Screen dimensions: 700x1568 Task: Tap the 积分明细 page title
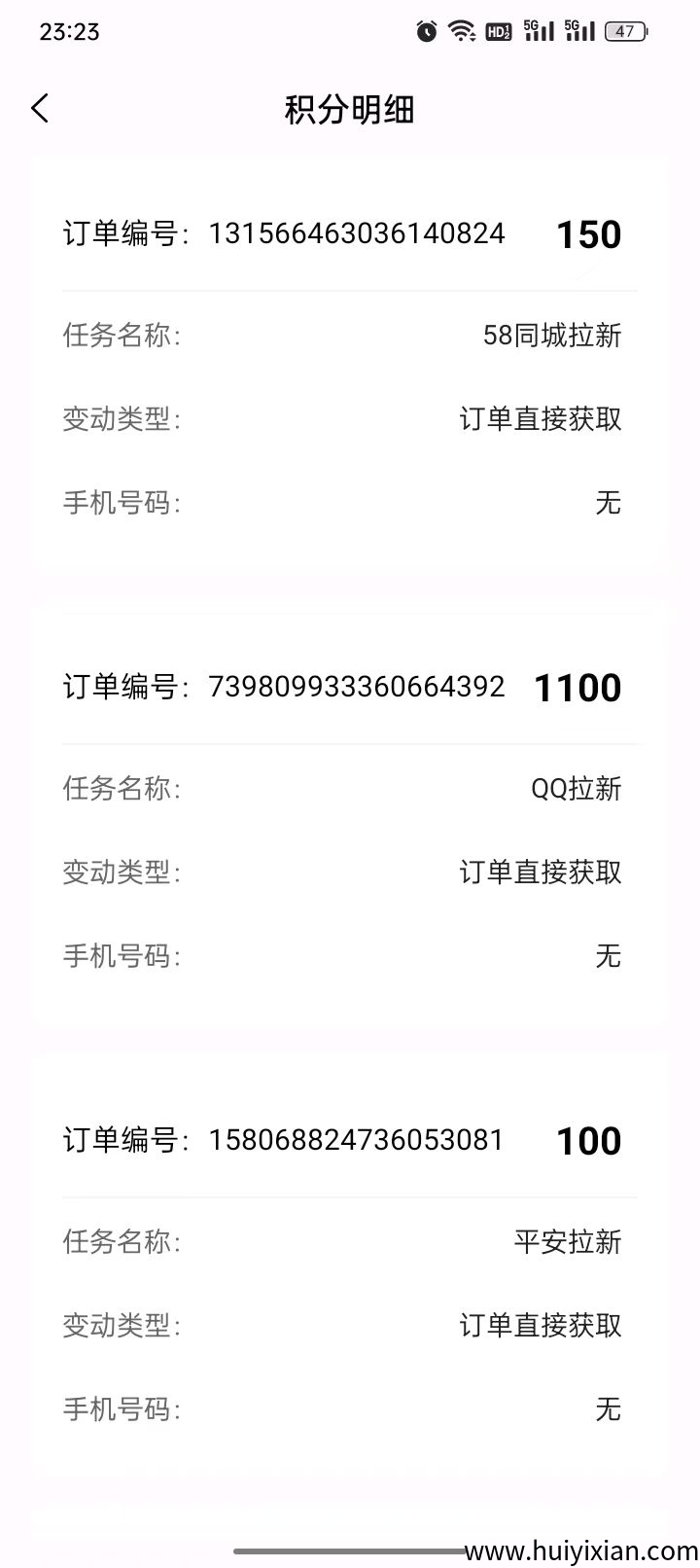pyautogui.click(x=348, y=110)
